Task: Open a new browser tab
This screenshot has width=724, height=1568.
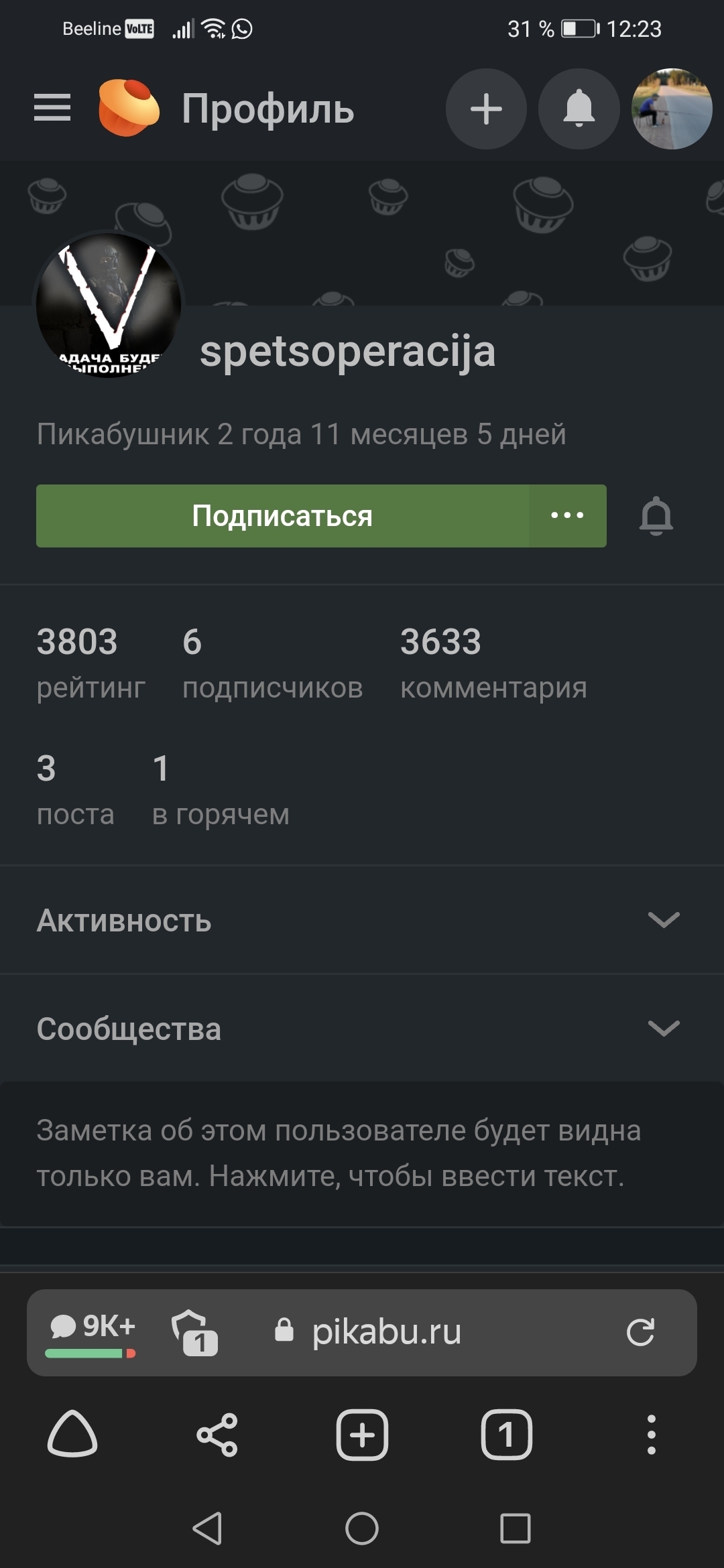Action: (x=362, y=1435)
